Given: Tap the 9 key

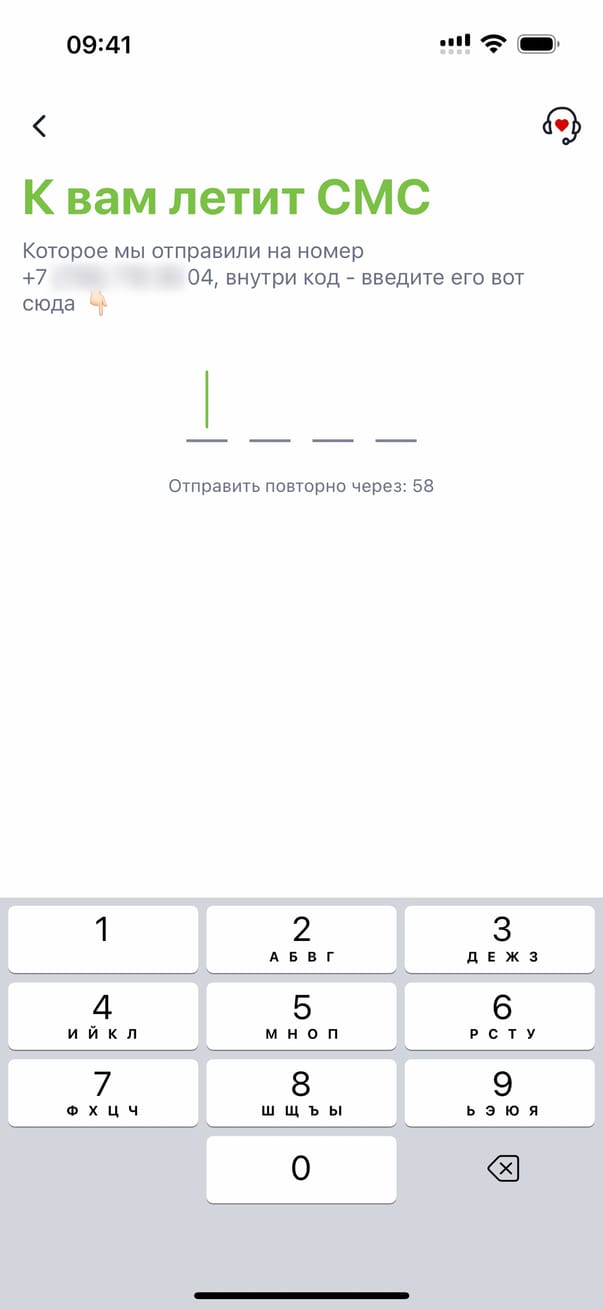Looking at the screenshot, I should (501, 1093).
